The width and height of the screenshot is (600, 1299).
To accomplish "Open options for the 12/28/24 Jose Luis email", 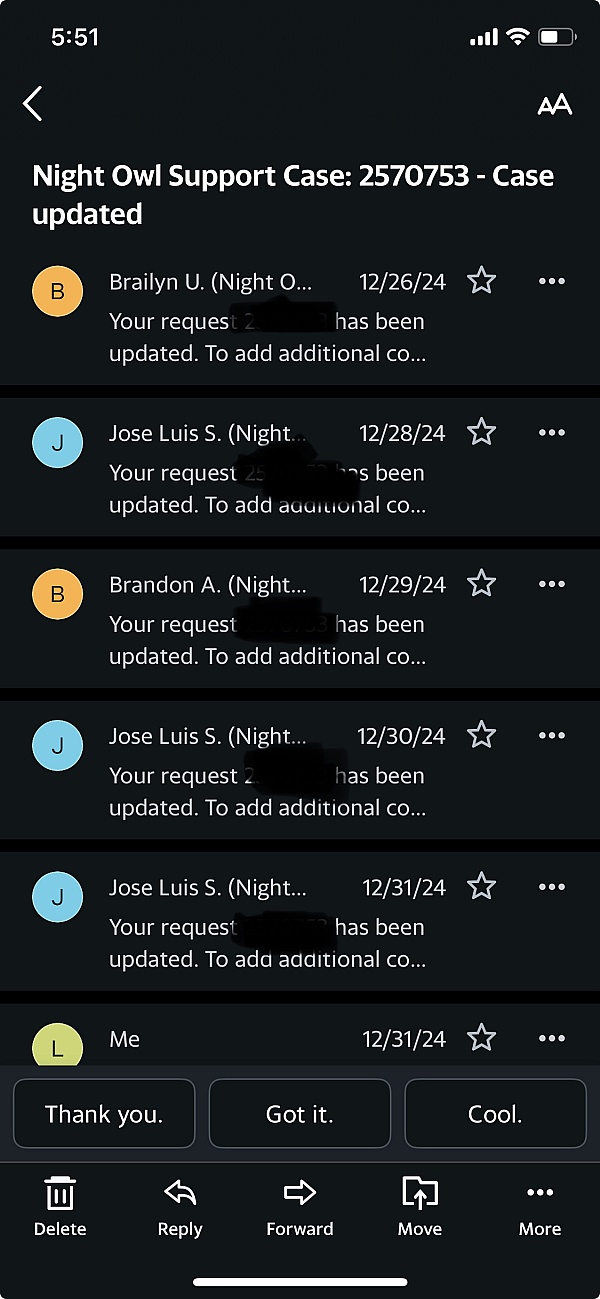I will click(x=552, y=432).
